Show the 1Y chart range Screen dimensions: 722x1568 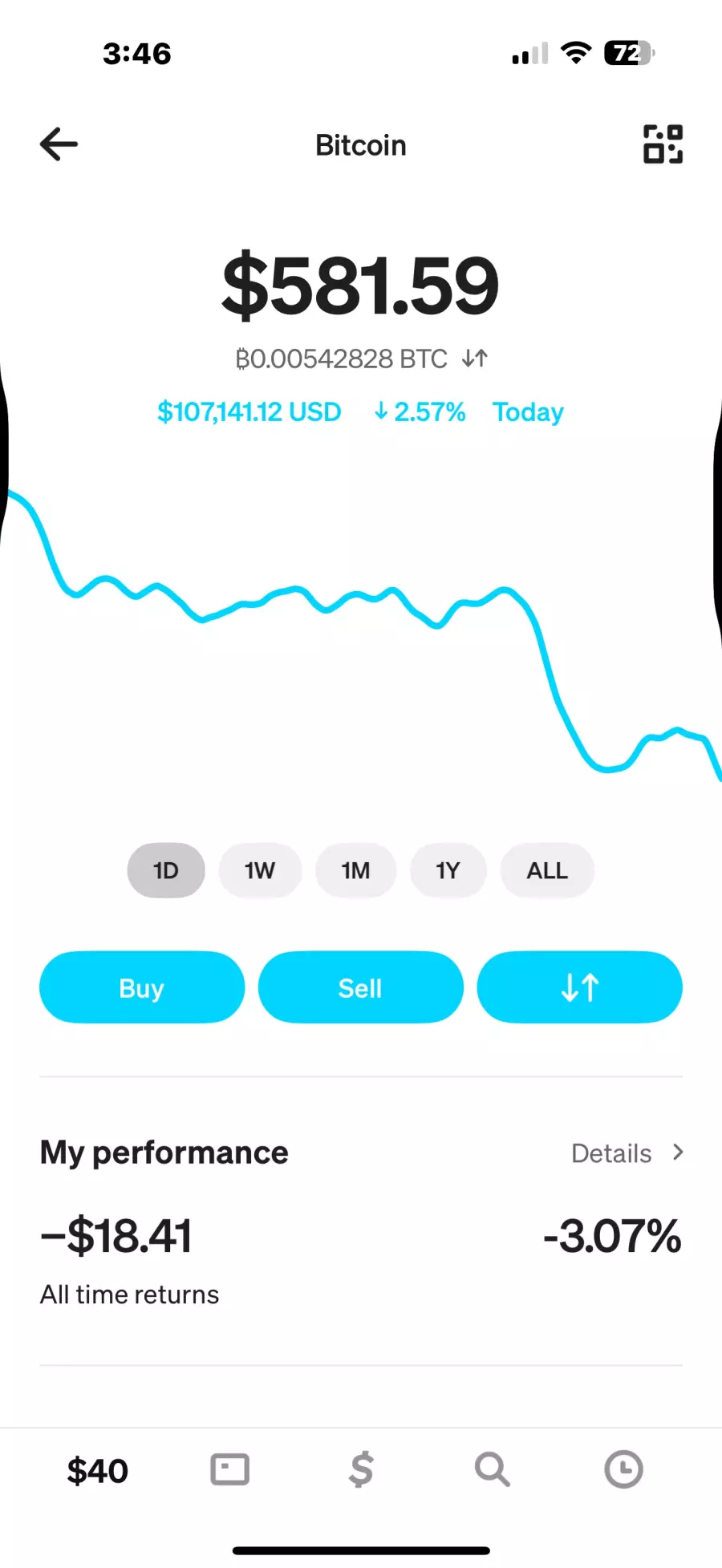click(x=448, y=870)
